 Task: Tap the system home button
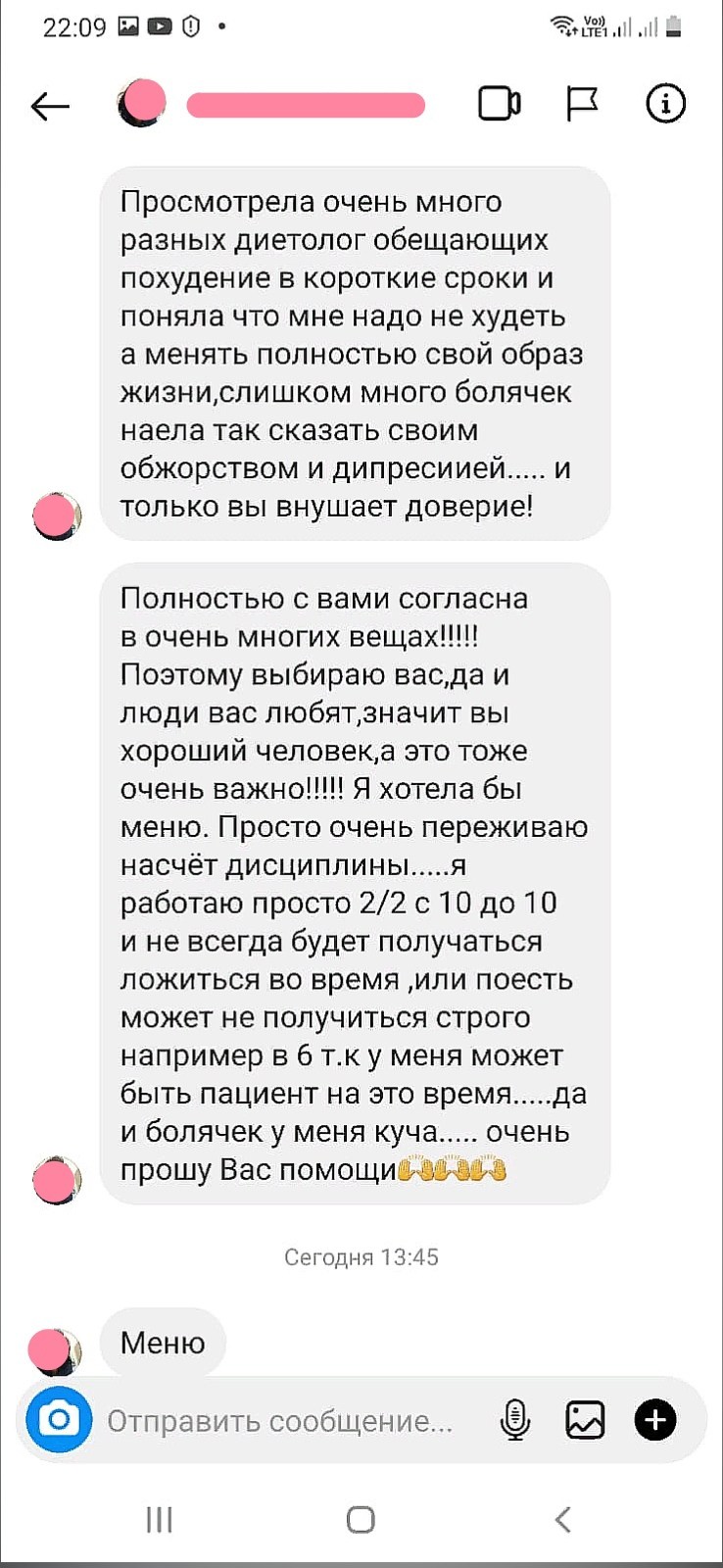click(361, 1519)
